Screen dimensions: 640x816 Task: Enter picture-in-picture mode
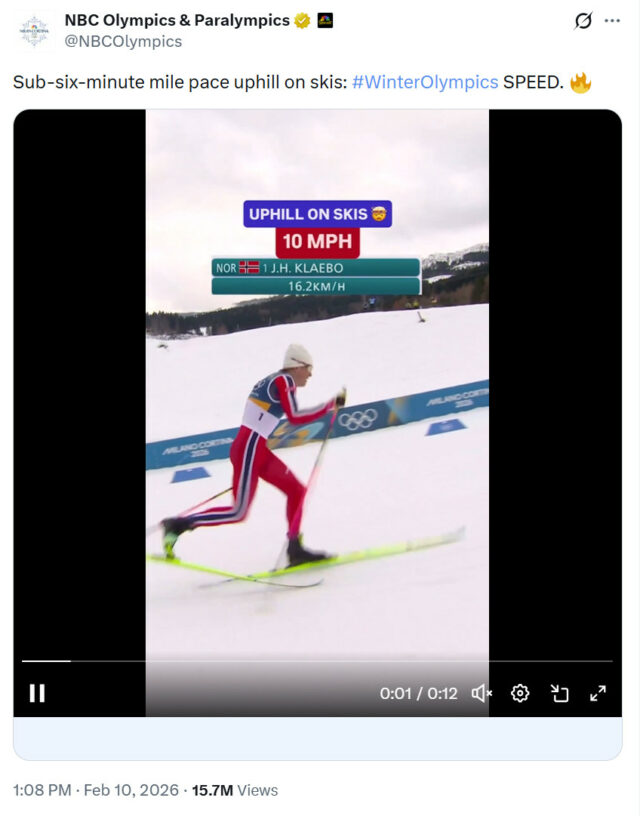560,693
